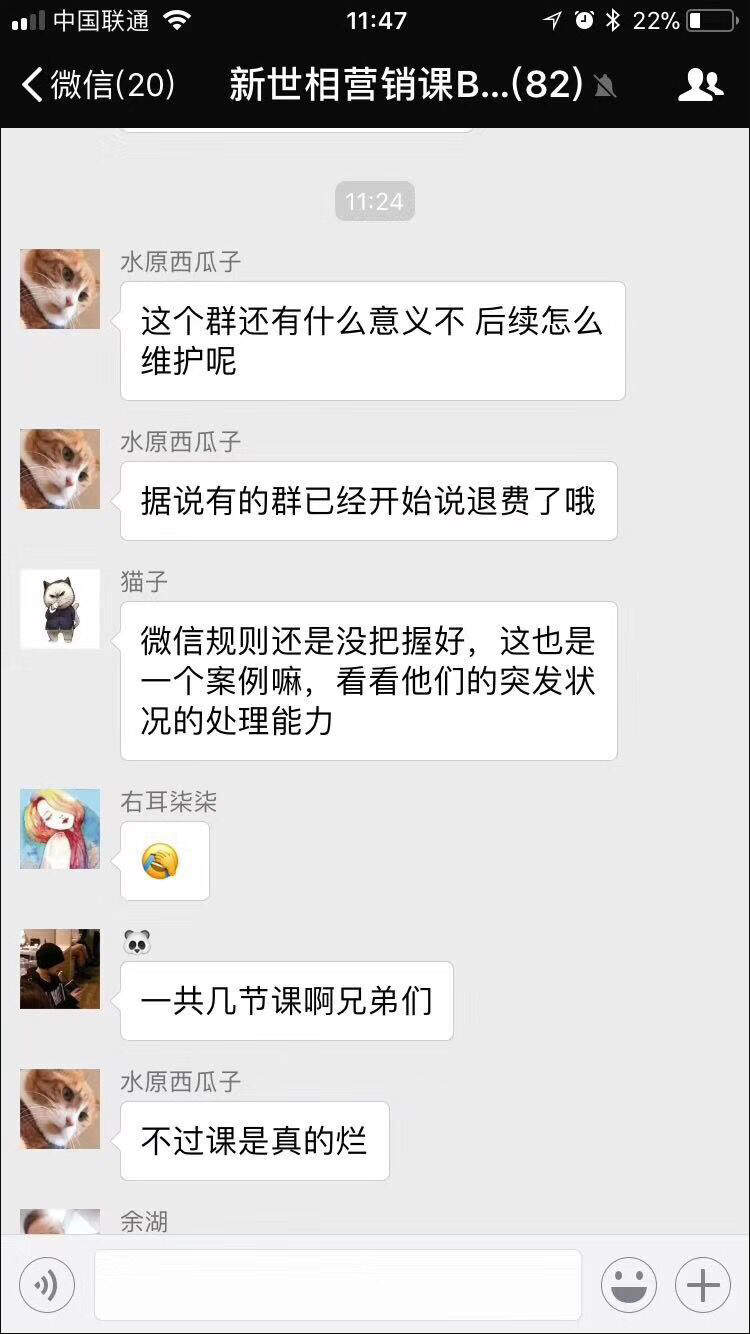Select 水原西瓜子's avatar beside "这个群还有什么意义不"
This screenshot has width=750, height=1334.
coord(60,289)
